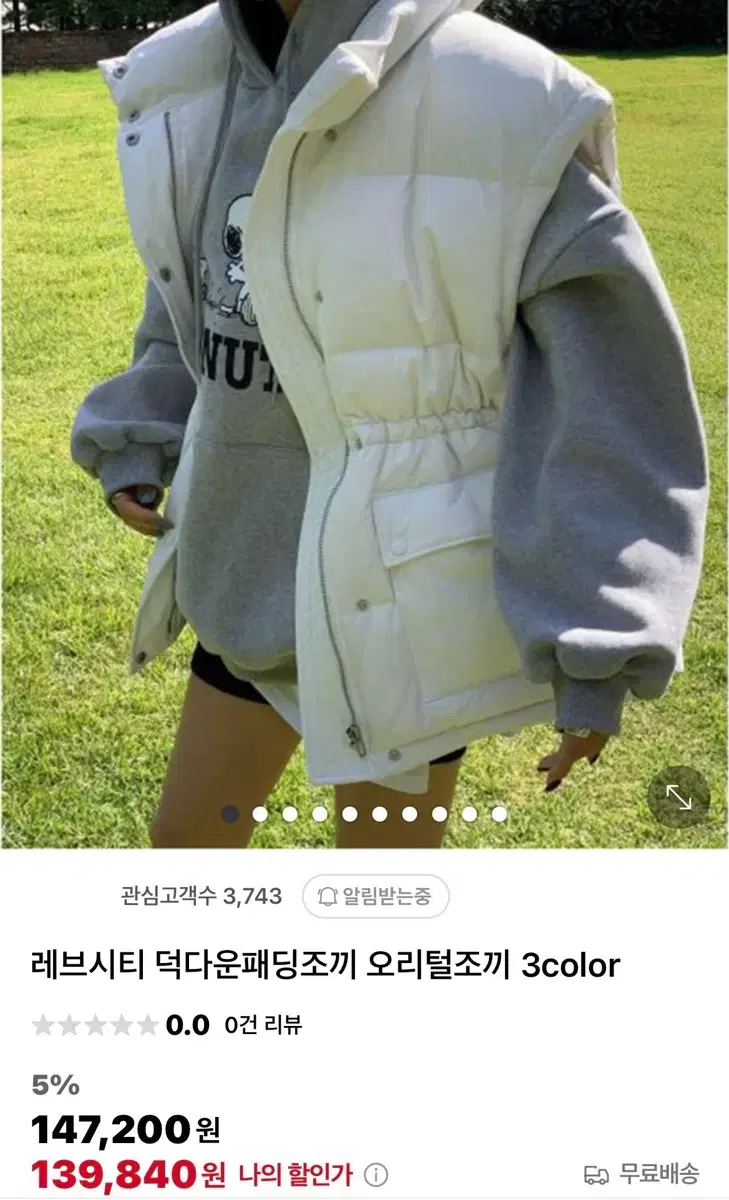Tap the 알림받는중 notification button
This screenshot has height=1200, width=729.
(x=376, y=896)
